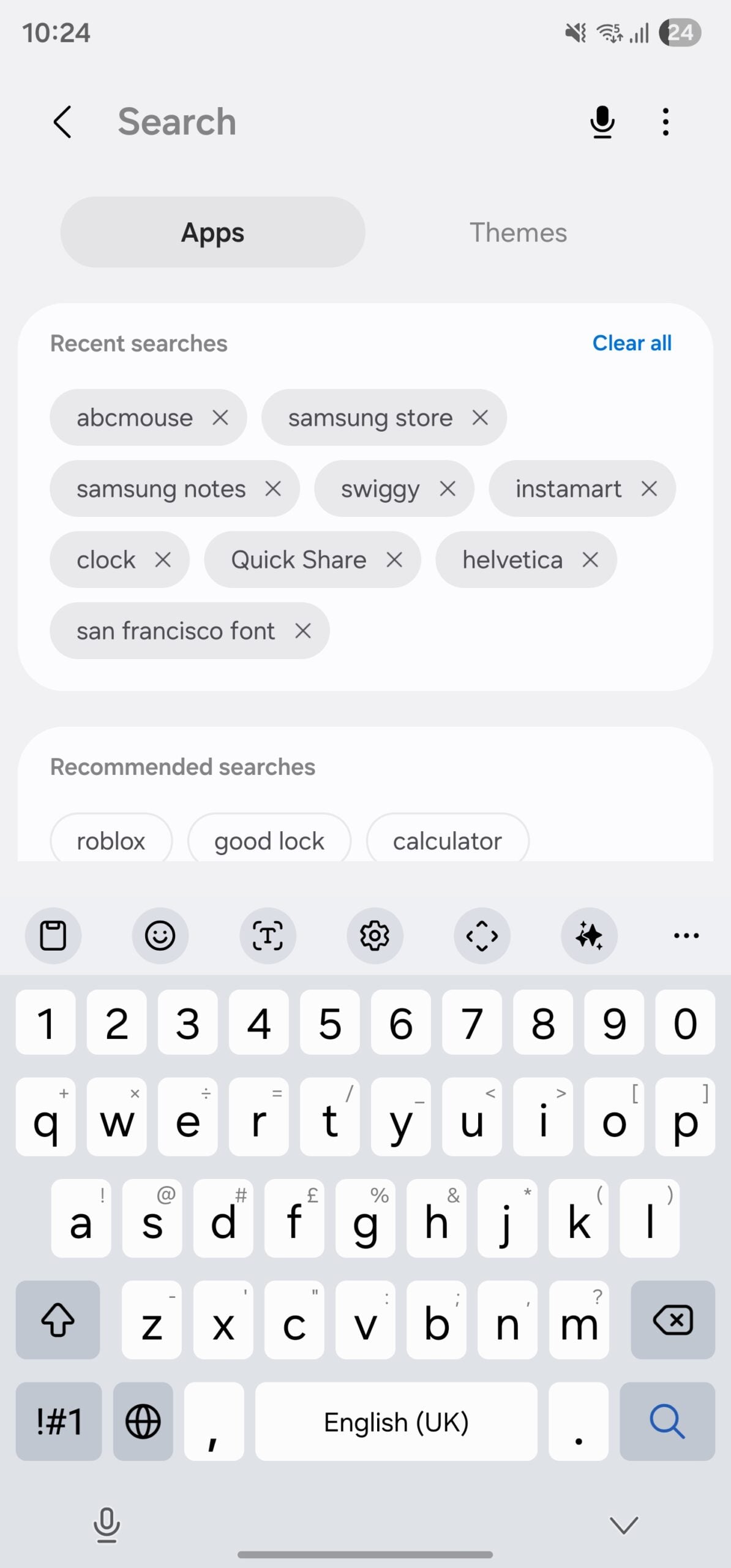Expand more keyboard toolbar options
This screenshot has height=1568, width=731.
click(x=685, y=935)
